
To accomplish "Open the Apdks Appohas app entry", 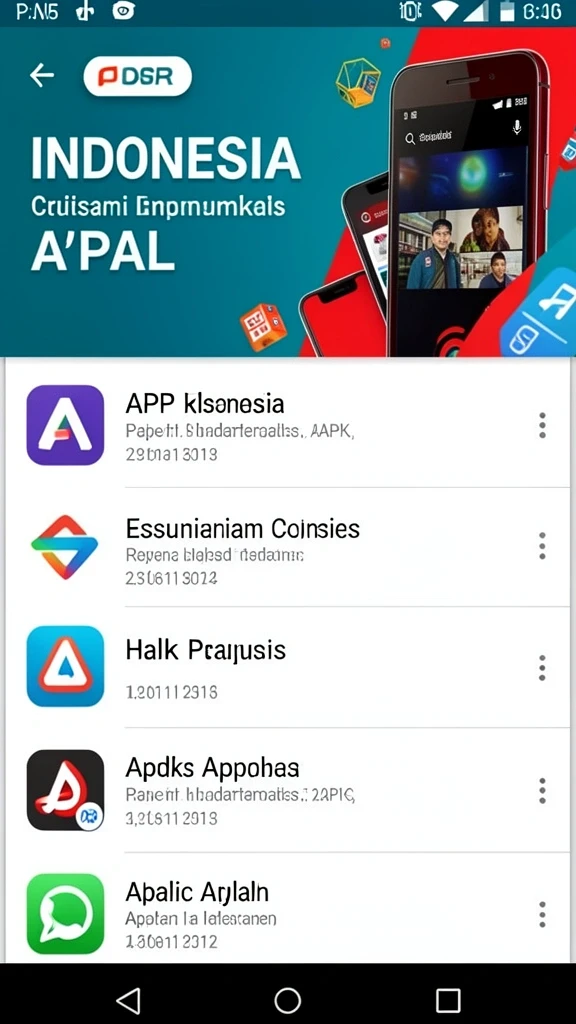I will [287, 790].
